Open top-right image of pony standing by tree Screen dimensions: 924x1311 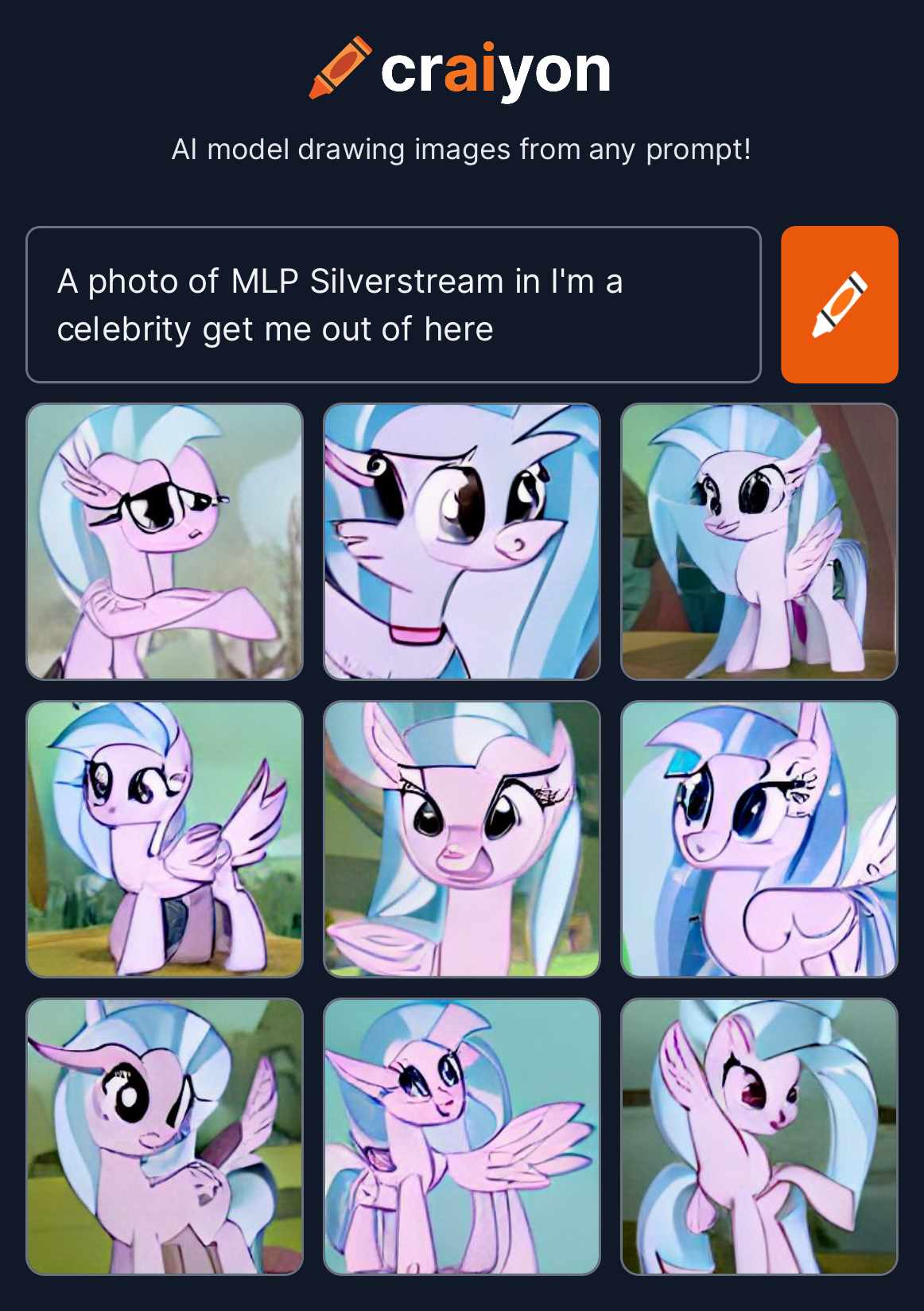pyautogui.click(x=759, y=542)
